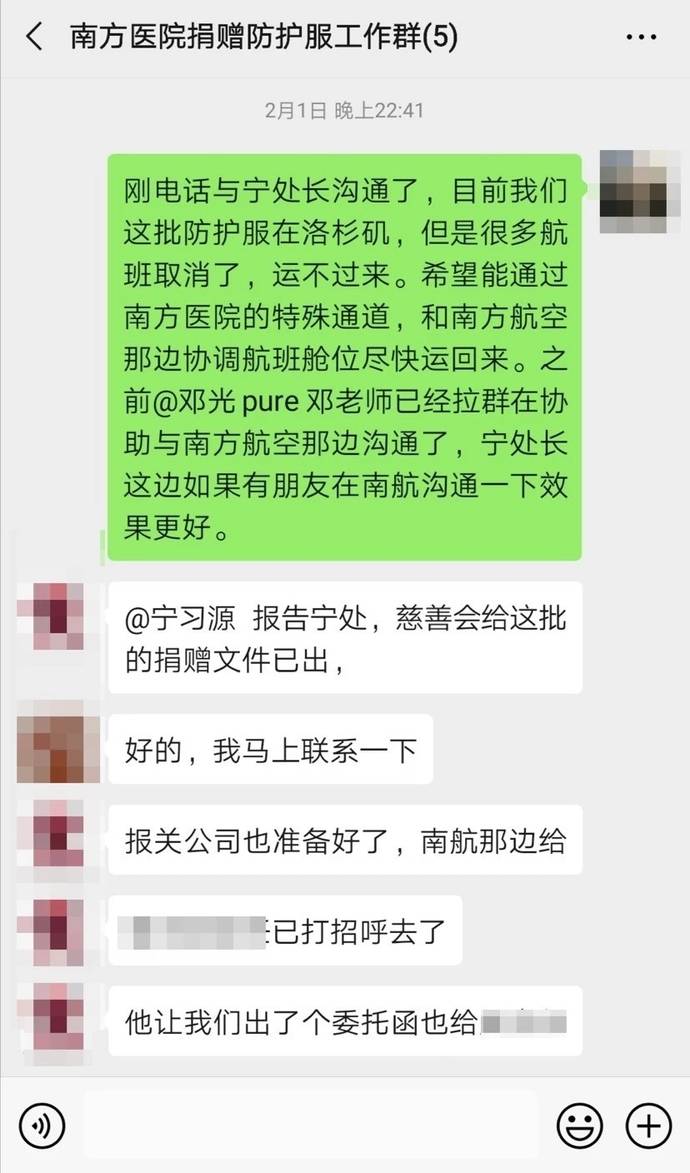Open my avatar beside the green message
This screenshot has width=690, height=1173.
[632, 191]
